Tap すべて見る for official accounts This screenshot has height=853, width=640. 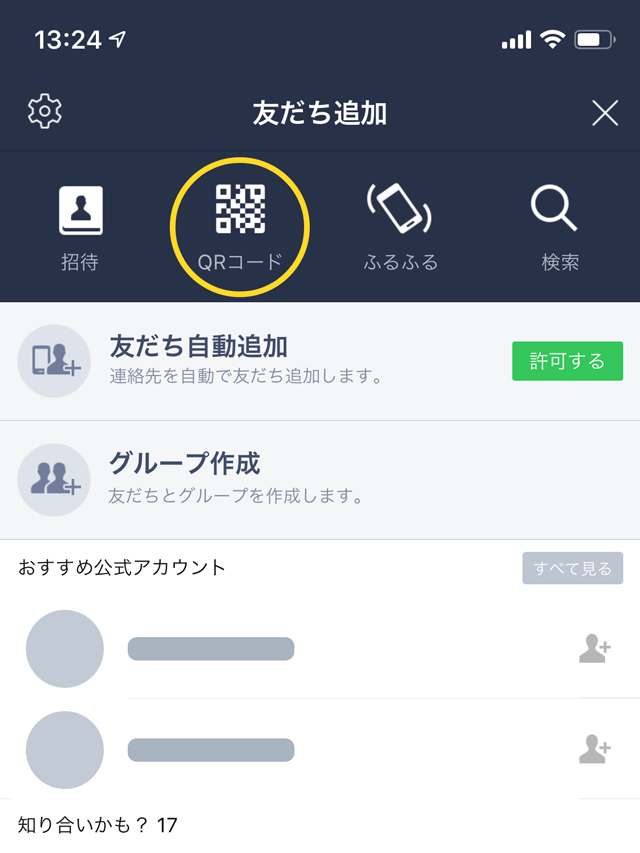click(x=572, y=568)
